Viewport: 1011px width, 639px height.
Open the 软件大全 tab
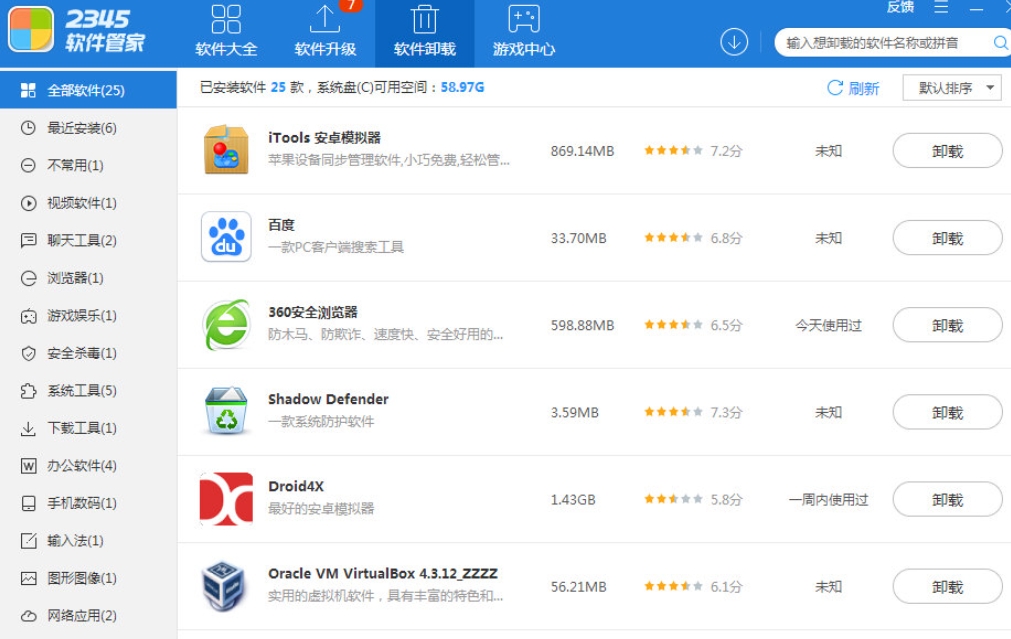click(x=226, y=32)
